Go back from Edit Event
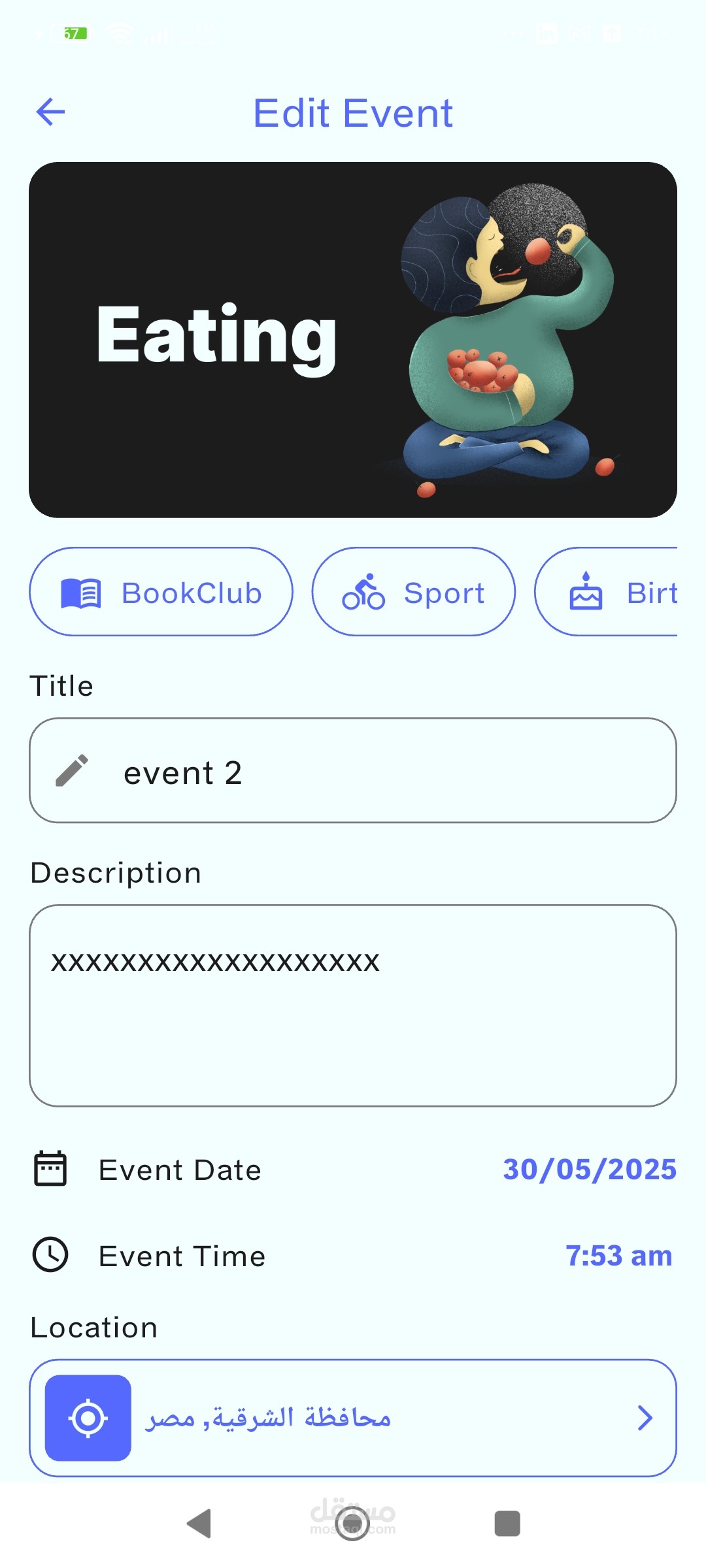The image size is (706, 1568). click(x=50, y=112)
